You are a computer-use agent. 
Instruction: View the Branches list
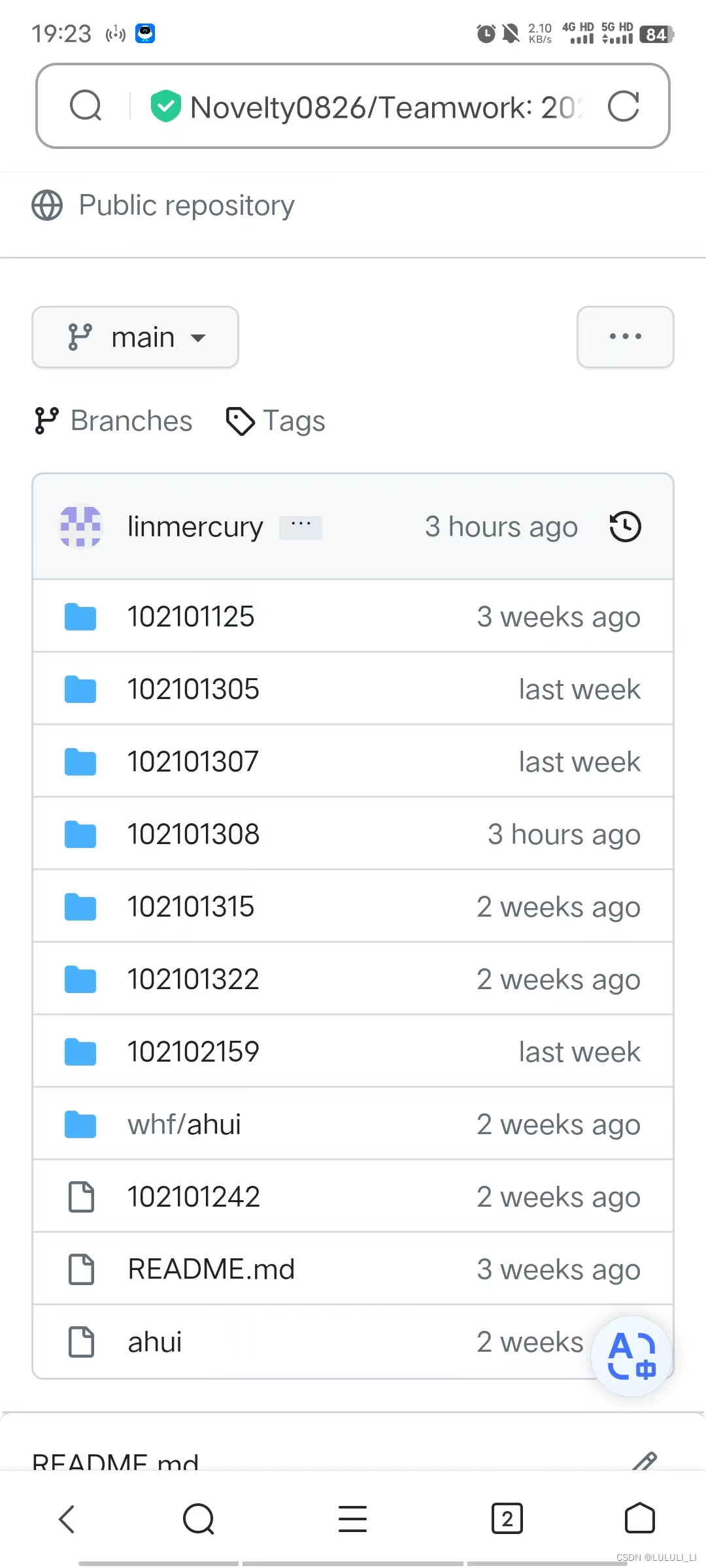[x=114, y=421]
